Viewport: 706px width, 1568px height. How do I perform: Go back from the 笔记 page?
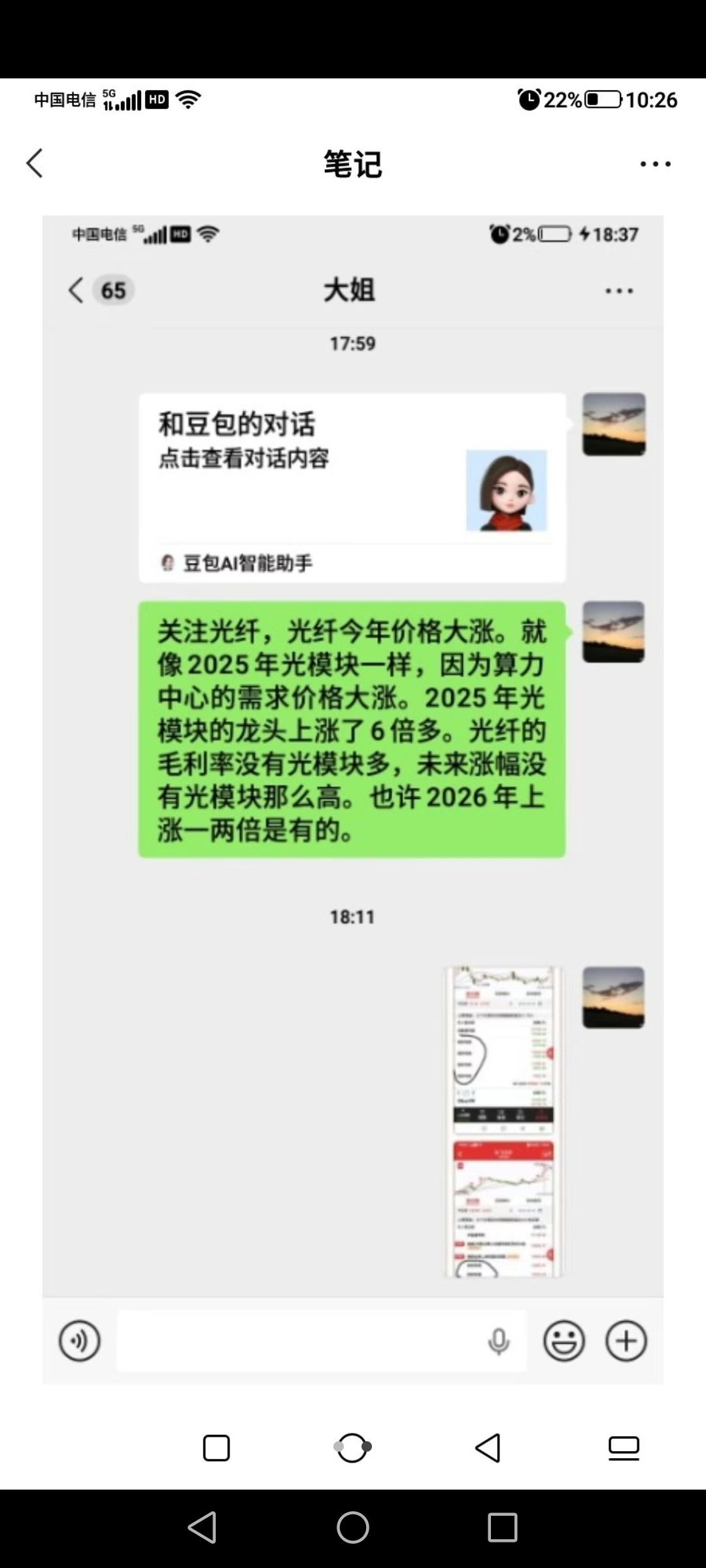tap(35, 163)
